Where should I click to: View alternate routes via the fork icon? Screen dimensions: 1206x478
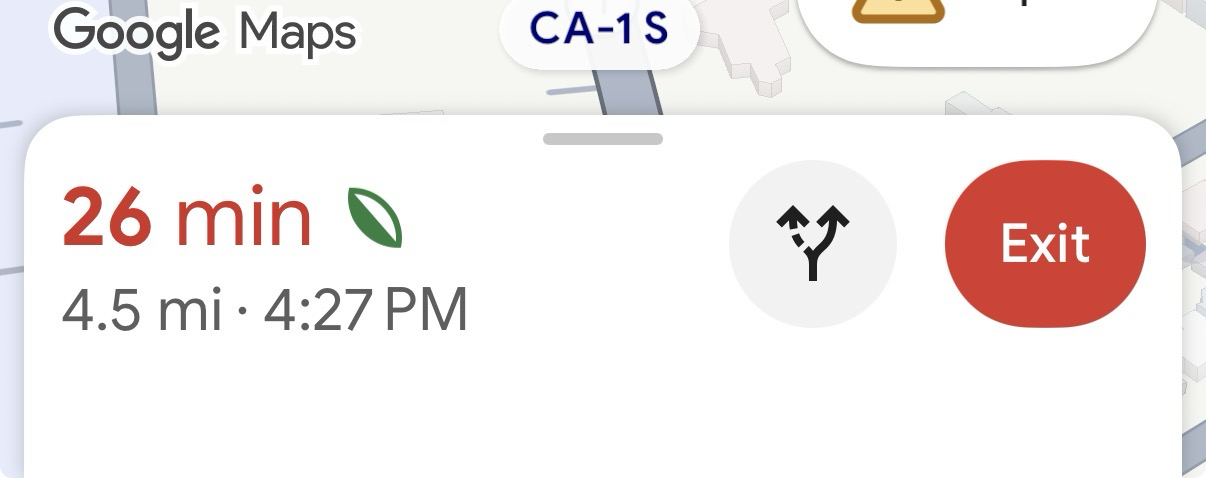point(812,243)
